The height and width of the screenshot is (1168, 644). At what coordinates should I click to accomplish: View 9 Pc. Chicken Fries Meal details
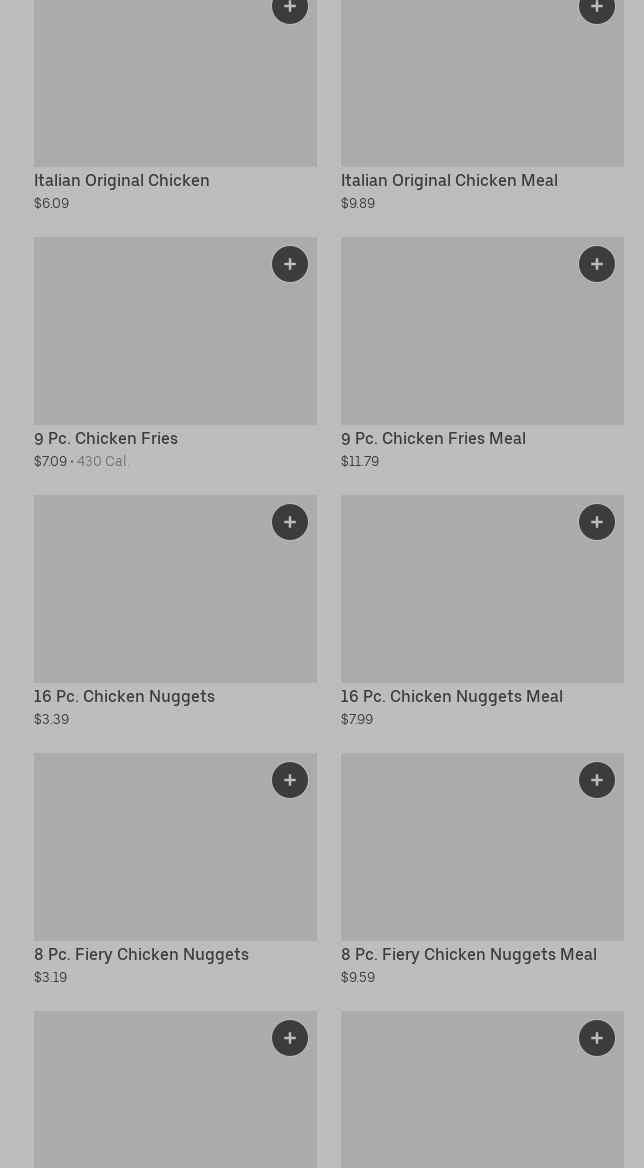coord(433,439)
